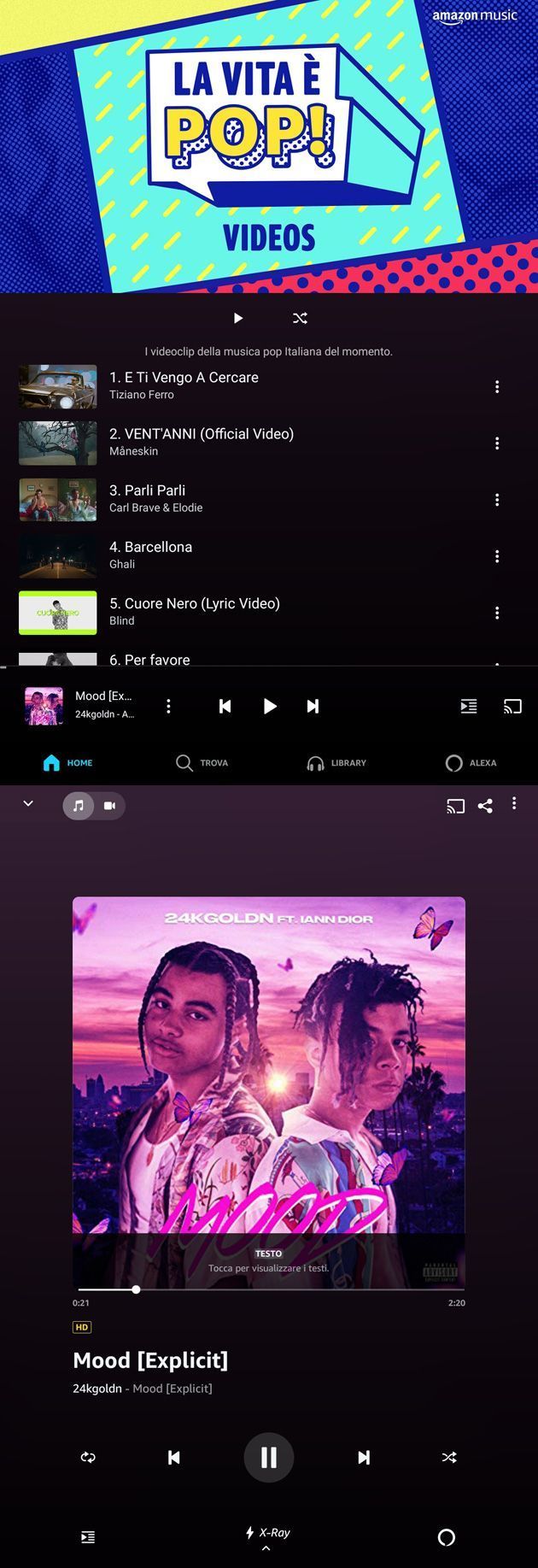Pause Mood in the full player
The image size is (538, 1568).
point(269,1457)
